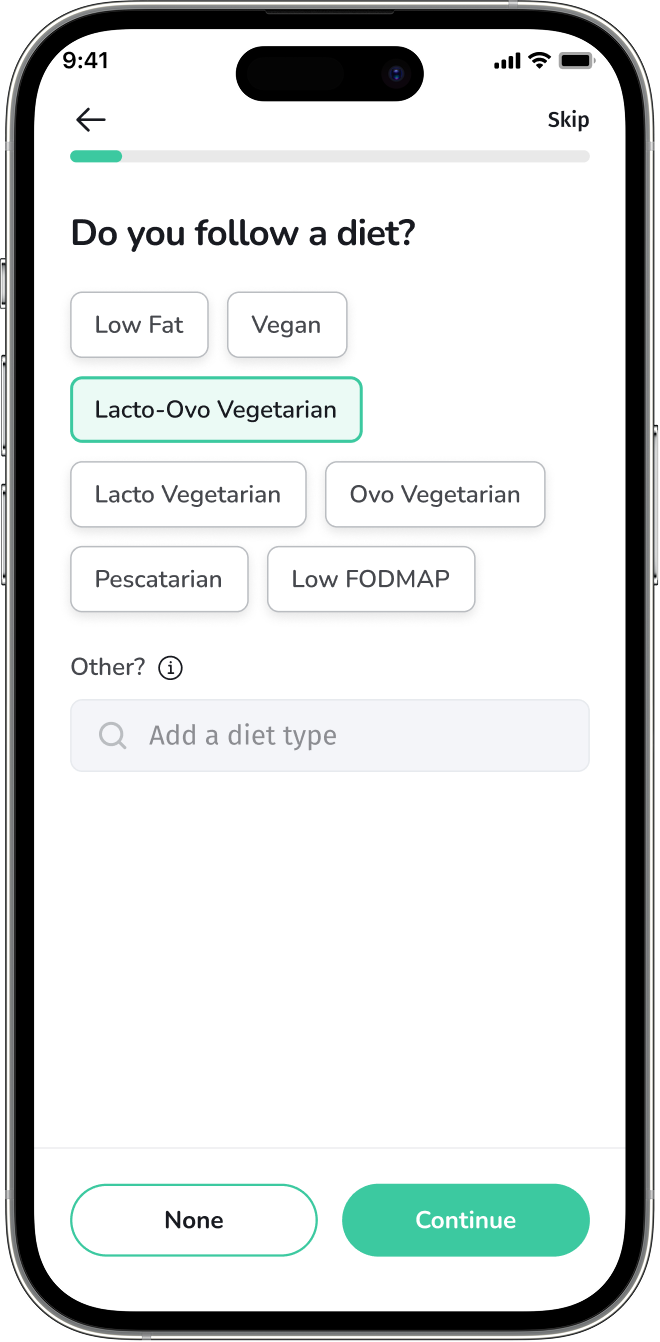Choose the Pescatarian diet chip
Screen dimensions: 660x1342
159,579
